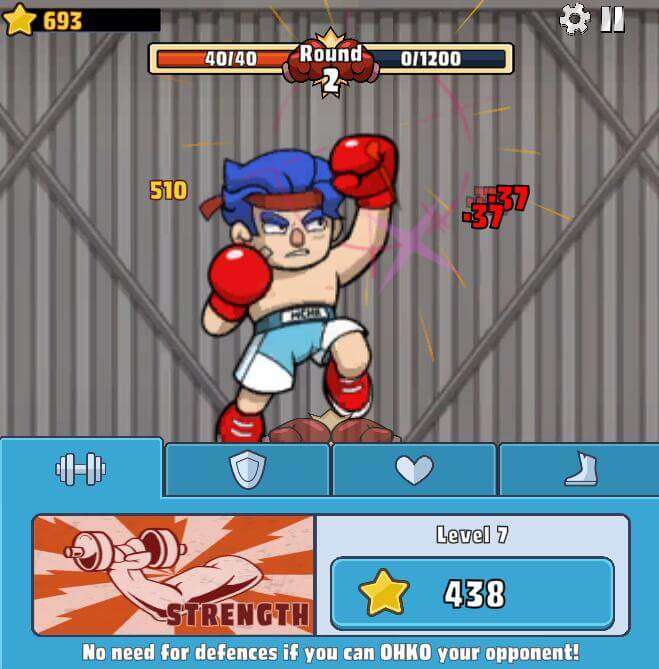Switch to the speed boot tab
Image resolution: width=659 pixels, height=669 pixels.
[x=580, y=469]
